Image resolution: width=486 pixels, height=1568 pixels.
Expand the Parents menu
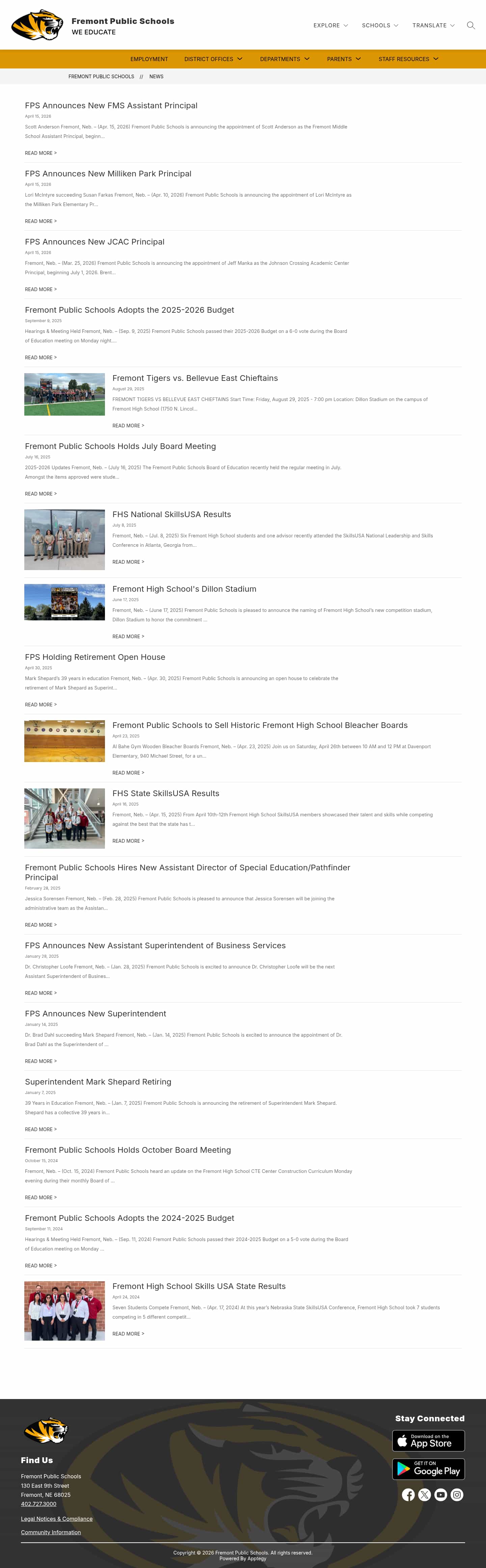point(344,59)
